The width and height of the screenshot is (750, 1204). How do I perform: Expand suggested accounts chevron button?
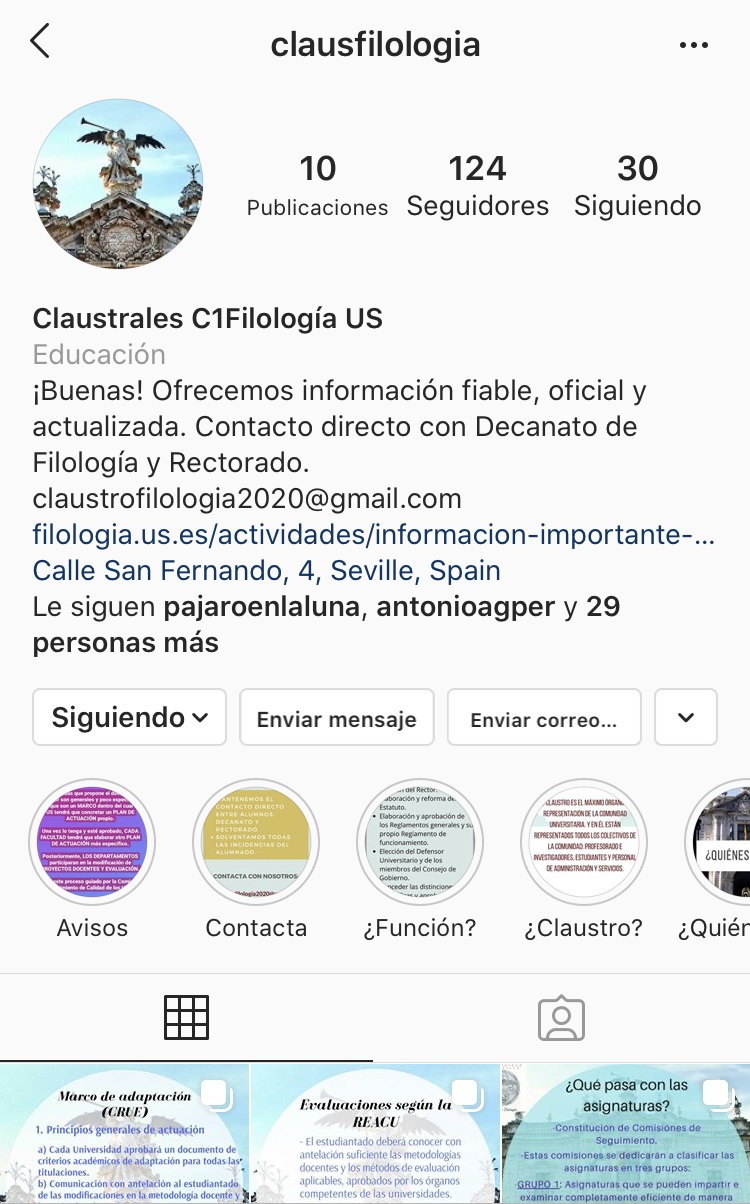686,717
